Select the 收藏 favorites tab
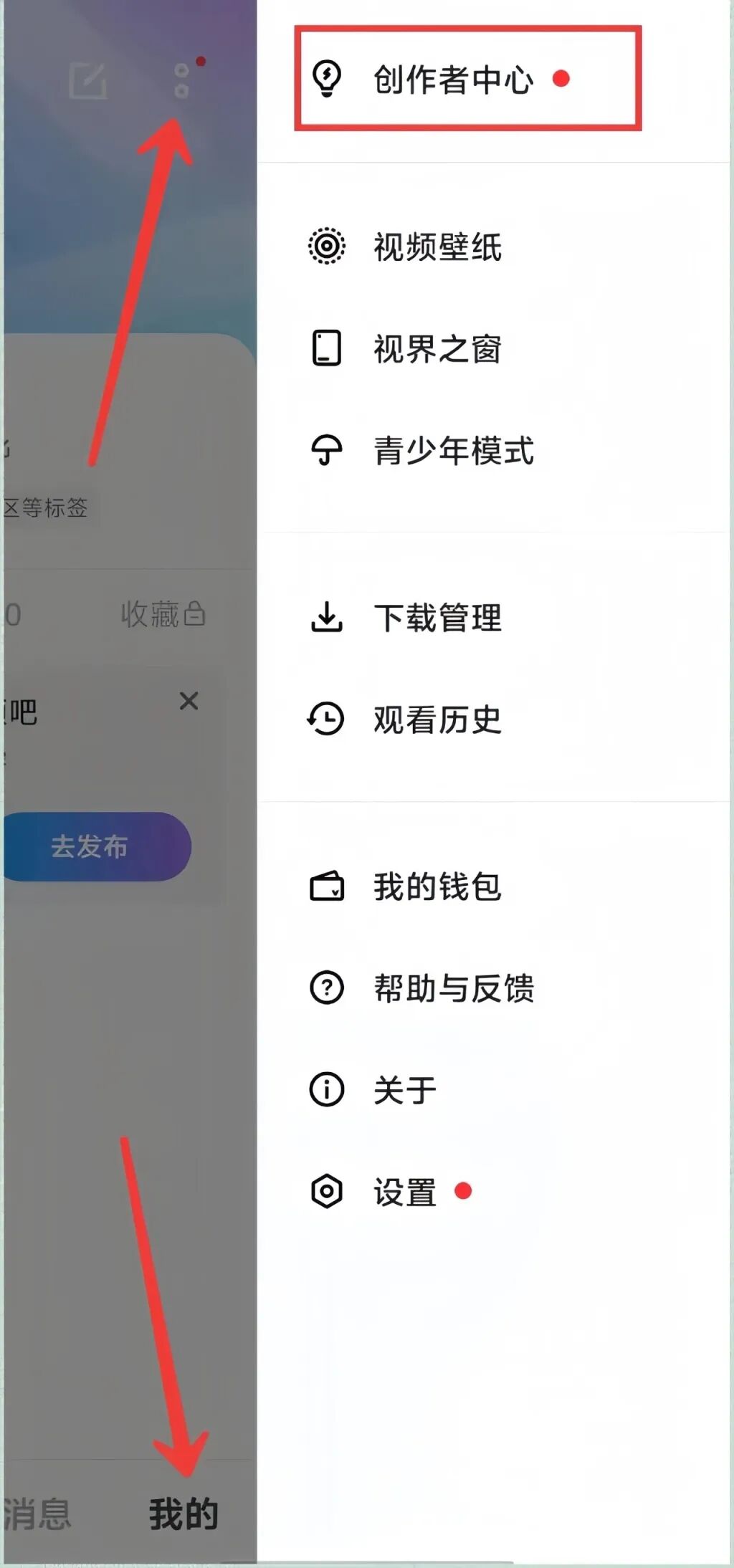 coord(163,614)
